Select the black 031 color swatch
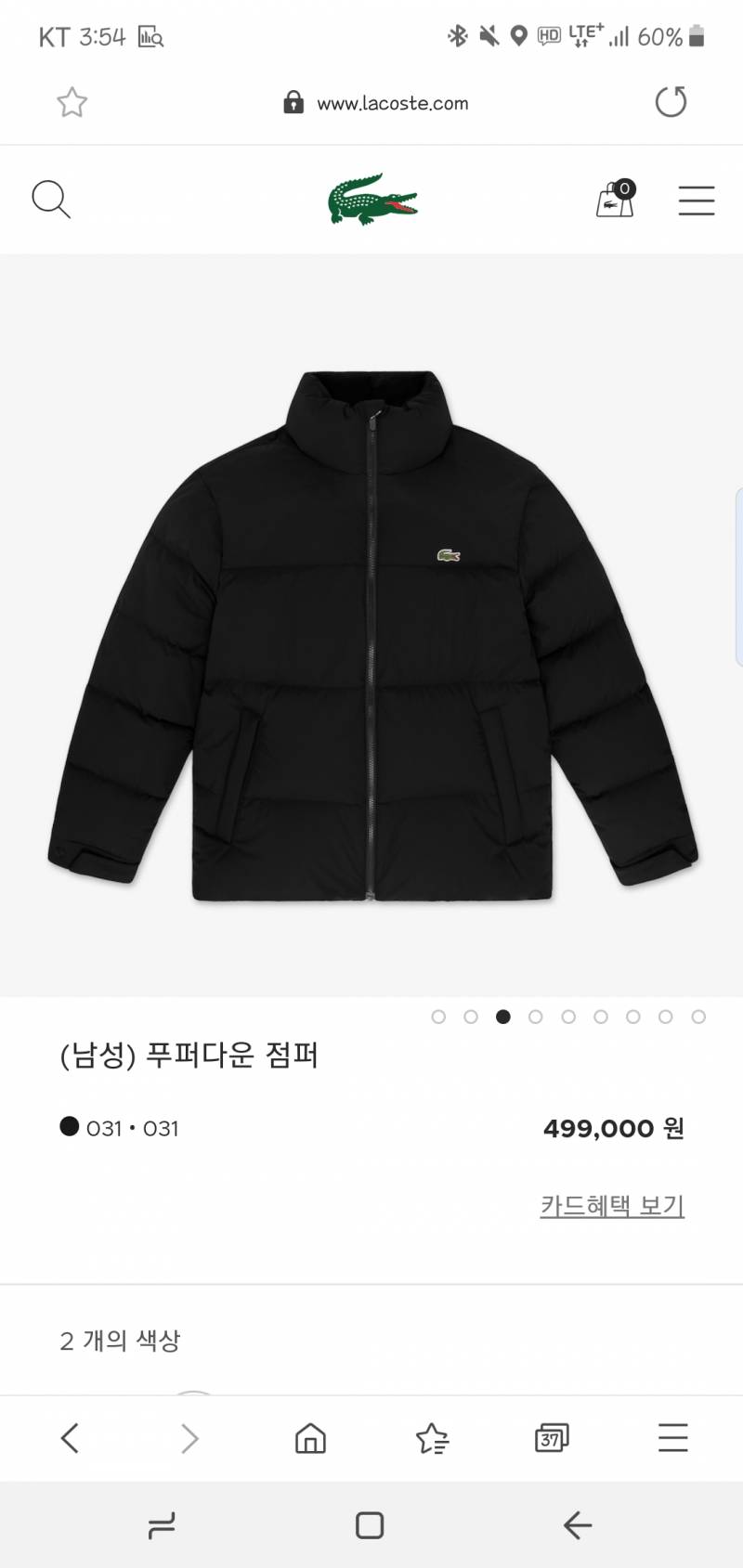This screenshot has height=1568, width=743. [x=69, y=1128]
